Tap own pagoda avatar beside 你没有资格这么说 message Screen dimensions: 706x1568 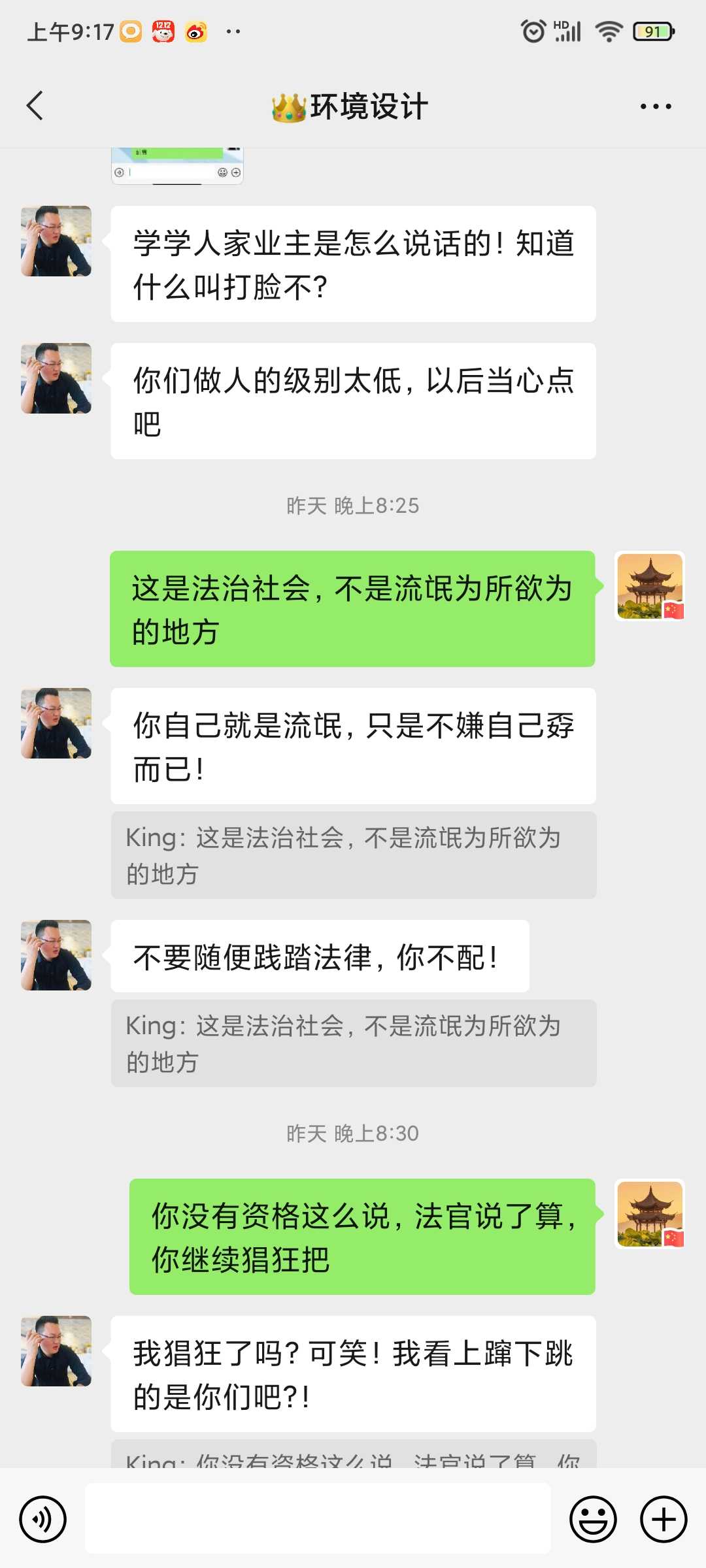pyautogui.click(x=650, y=1214)
